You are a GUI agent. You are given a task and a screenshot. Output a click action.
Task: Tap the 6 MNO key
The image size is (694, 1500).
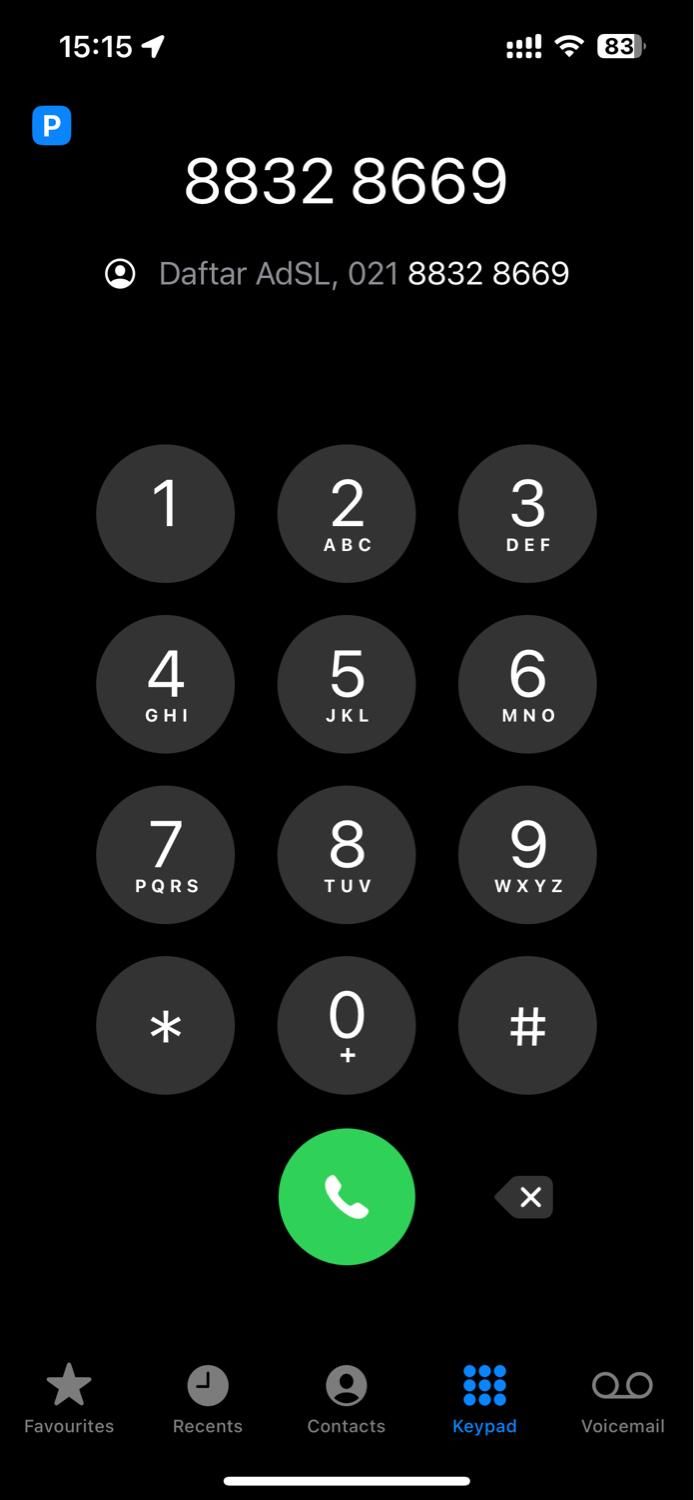coord(527,684)
